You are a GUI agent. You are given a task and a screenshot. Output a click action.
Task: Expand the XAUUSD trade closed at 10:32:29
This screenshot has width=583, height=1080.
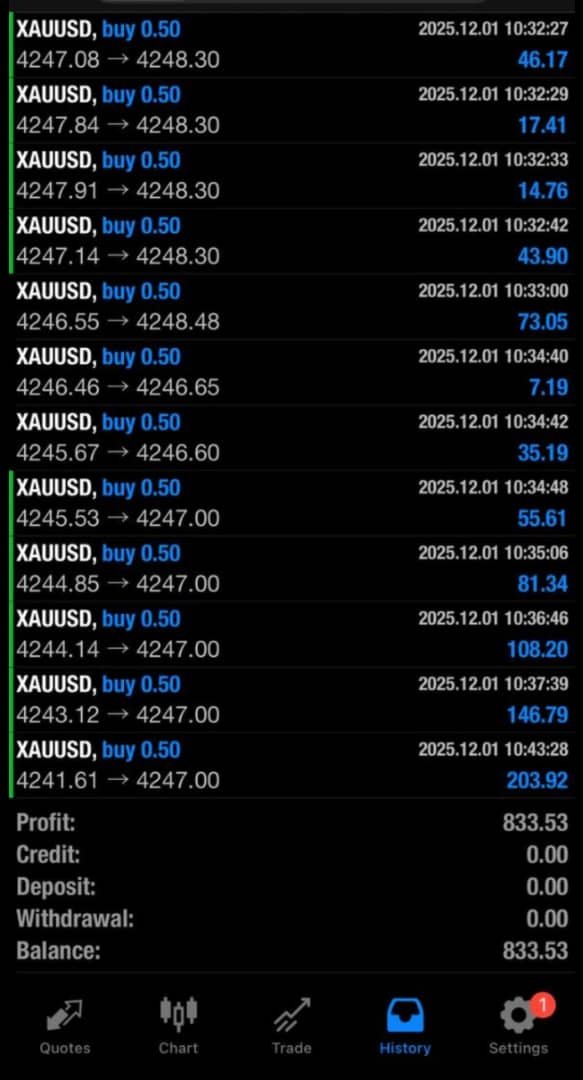pos(292,110)
